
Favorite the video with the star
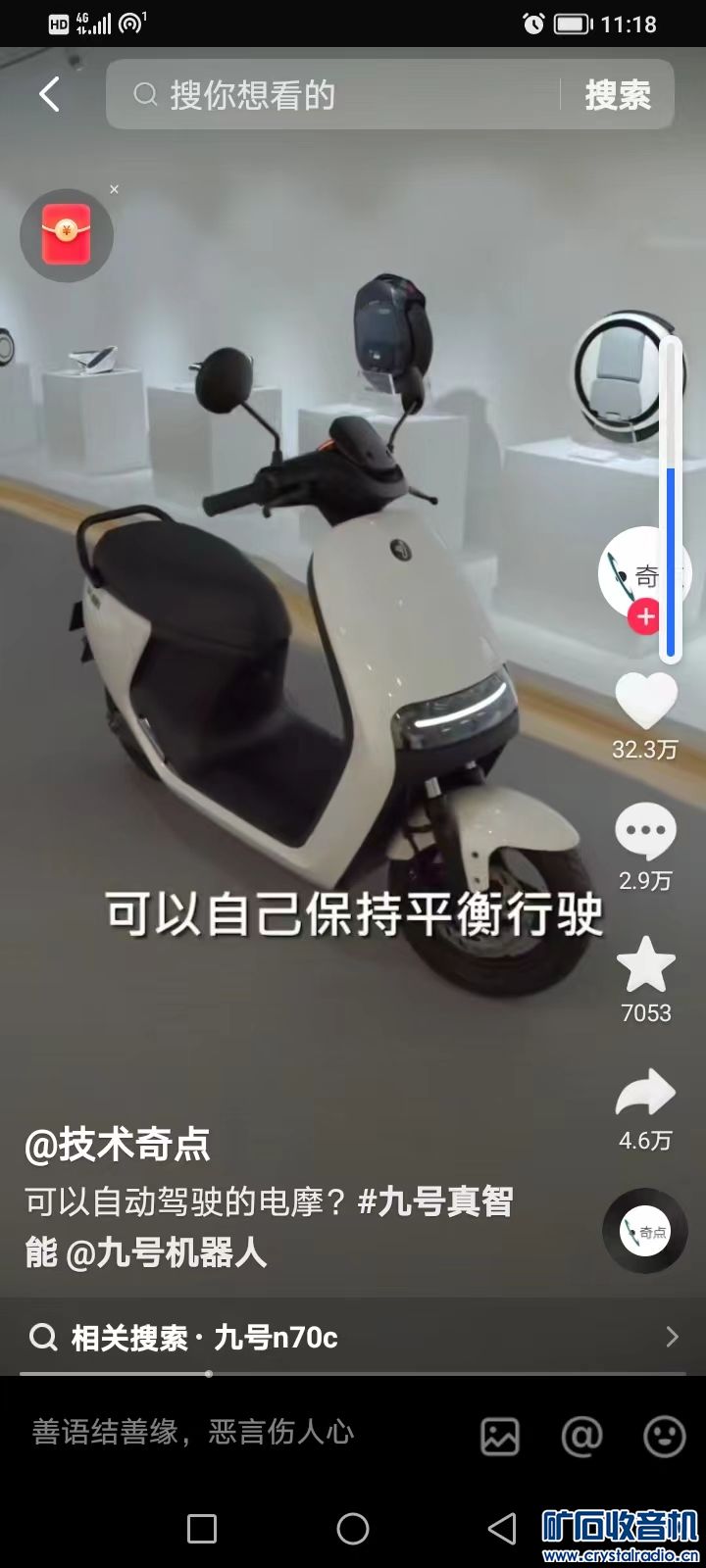[x=645, y=965]
